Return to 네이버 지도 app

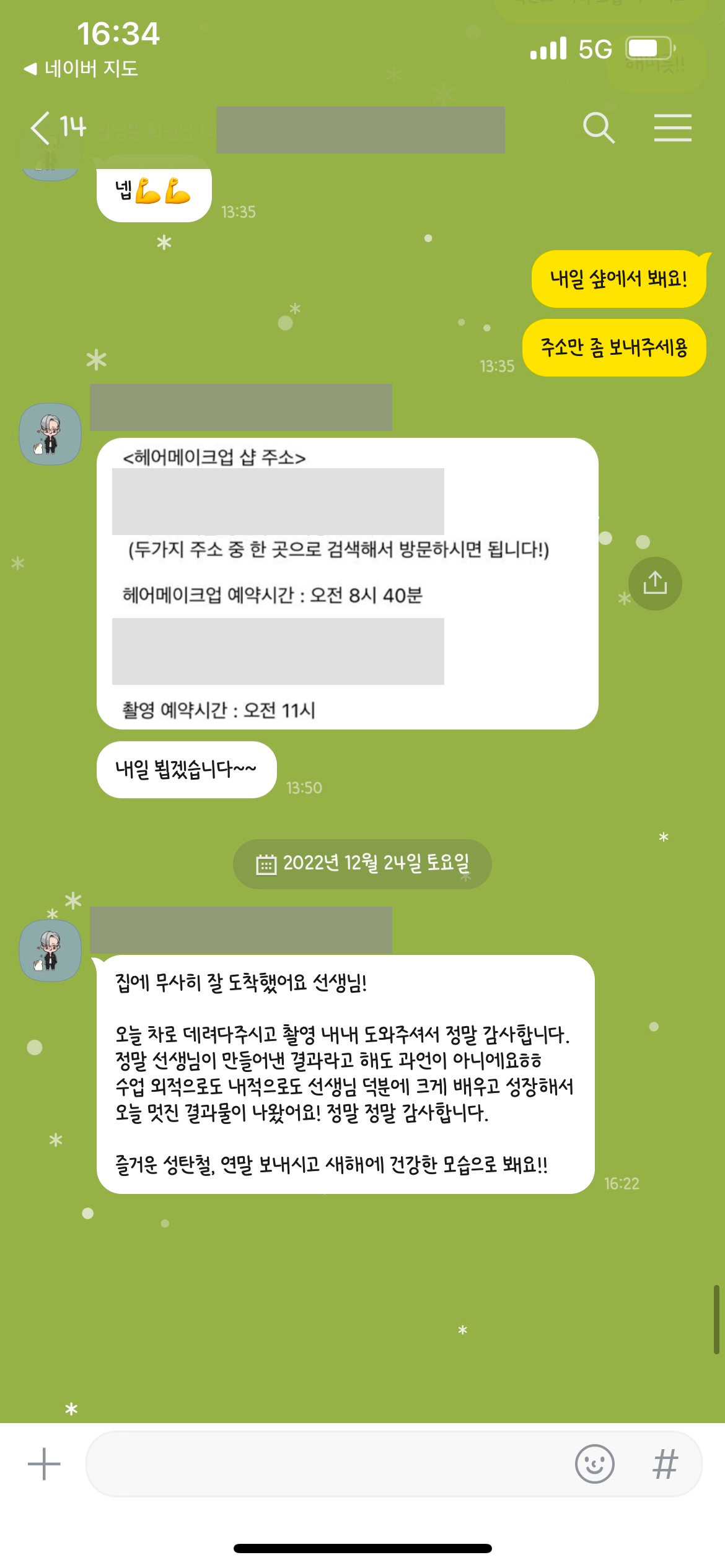(81, 68)
